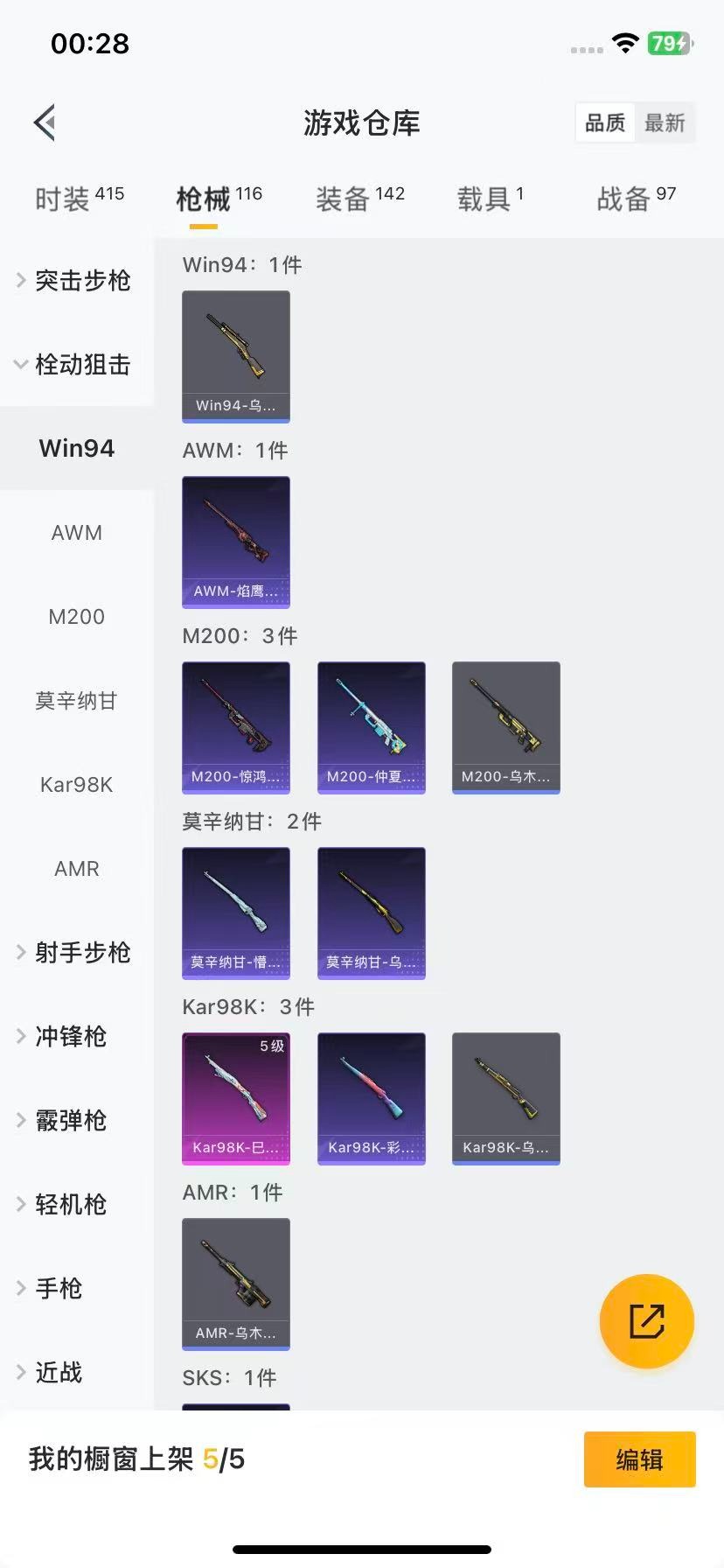Select AWM in the sidebar list
The image size is (724, 1568).
(x=76, y=532)
